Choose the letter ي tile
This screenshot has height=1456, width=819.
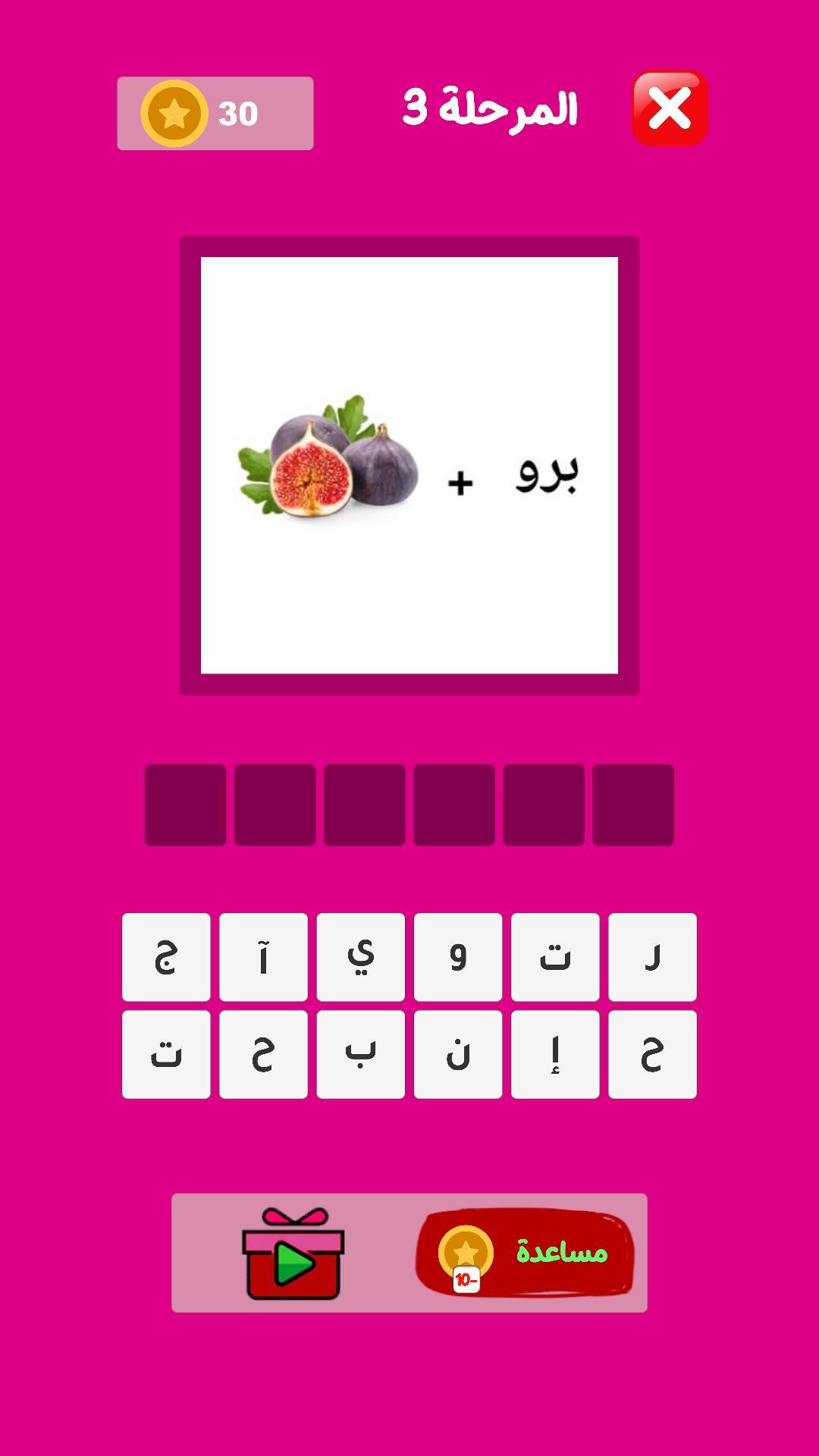[x=360, y=957]
